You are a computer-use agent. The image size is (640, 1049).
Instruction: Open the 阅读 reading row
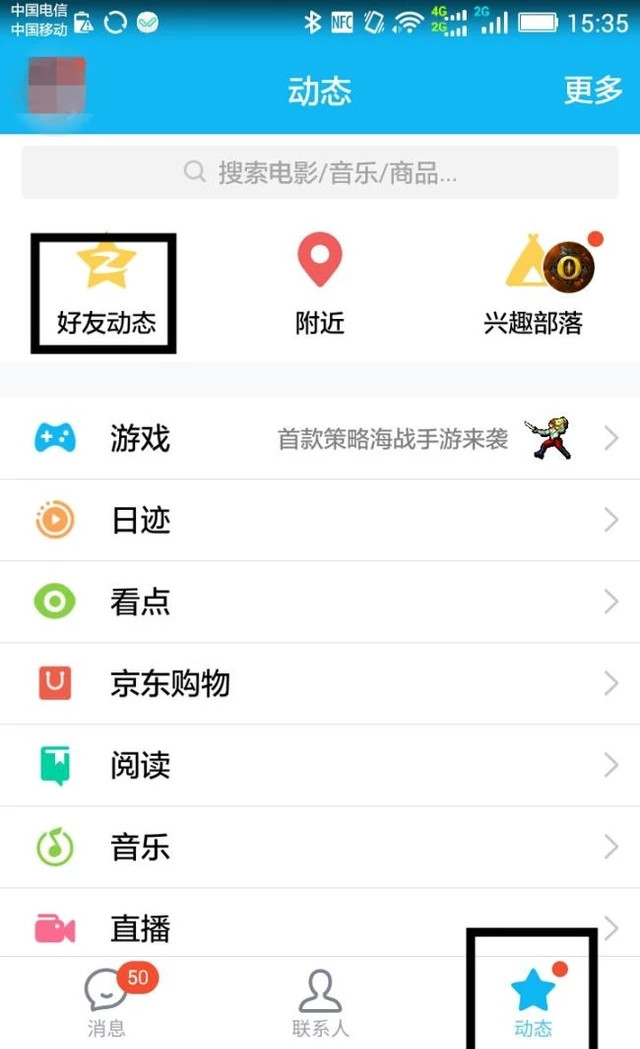[320, 766]
